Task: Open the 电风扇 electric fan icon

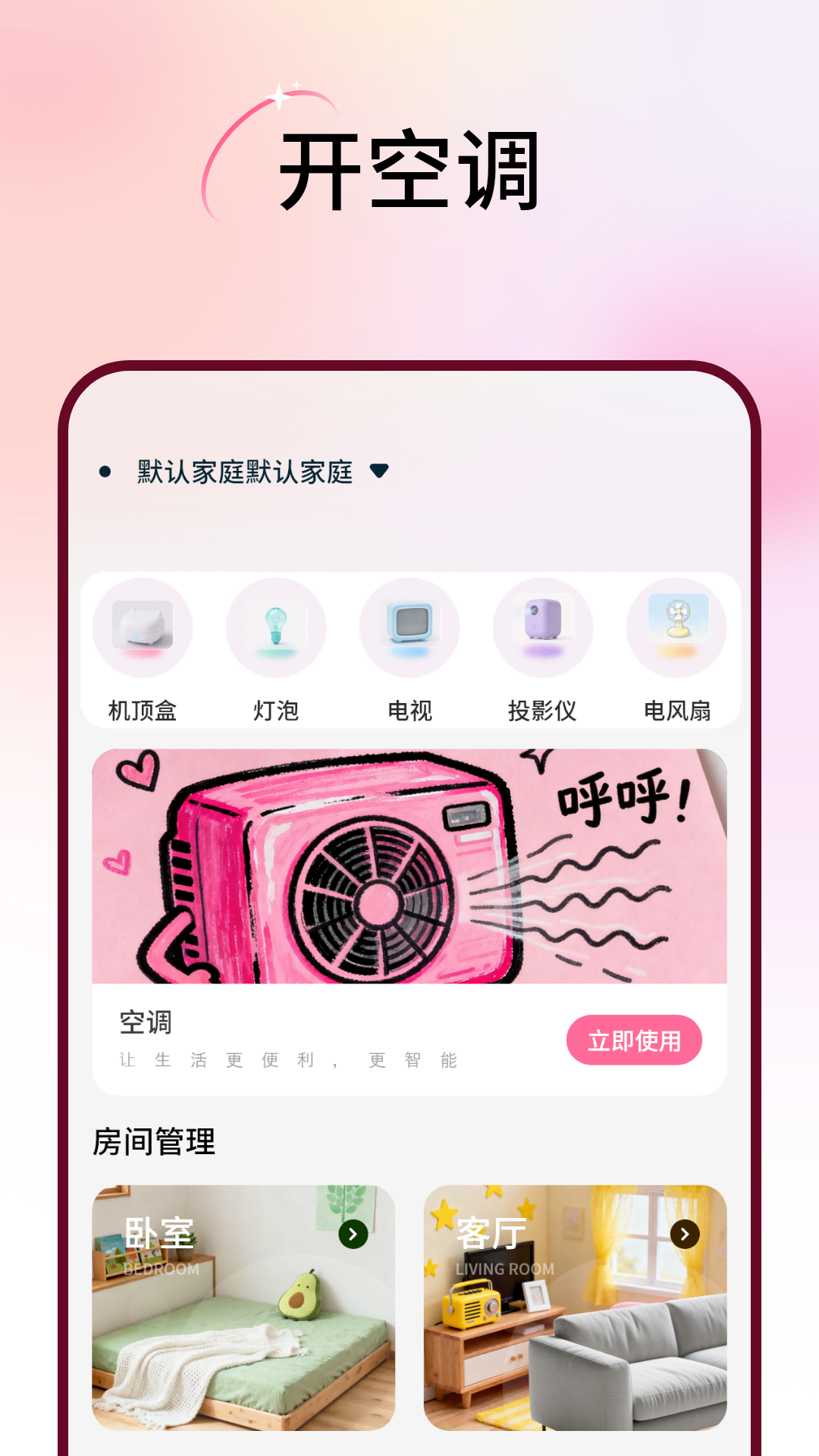Action: click(x=675, y=627)
